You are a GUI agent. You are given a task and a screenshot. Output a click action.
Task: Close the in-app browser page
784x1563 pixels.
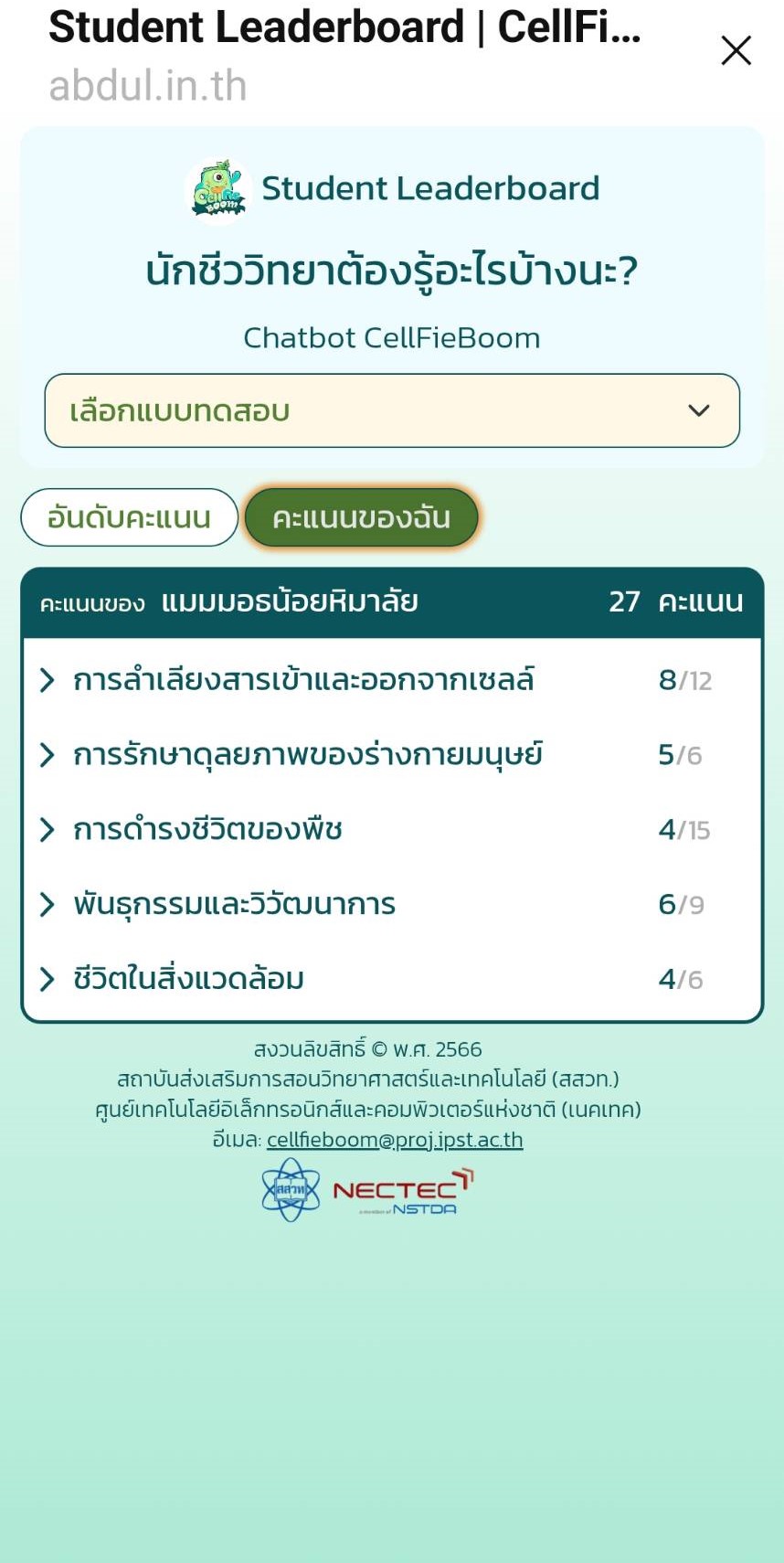click(x=736, y=50)
